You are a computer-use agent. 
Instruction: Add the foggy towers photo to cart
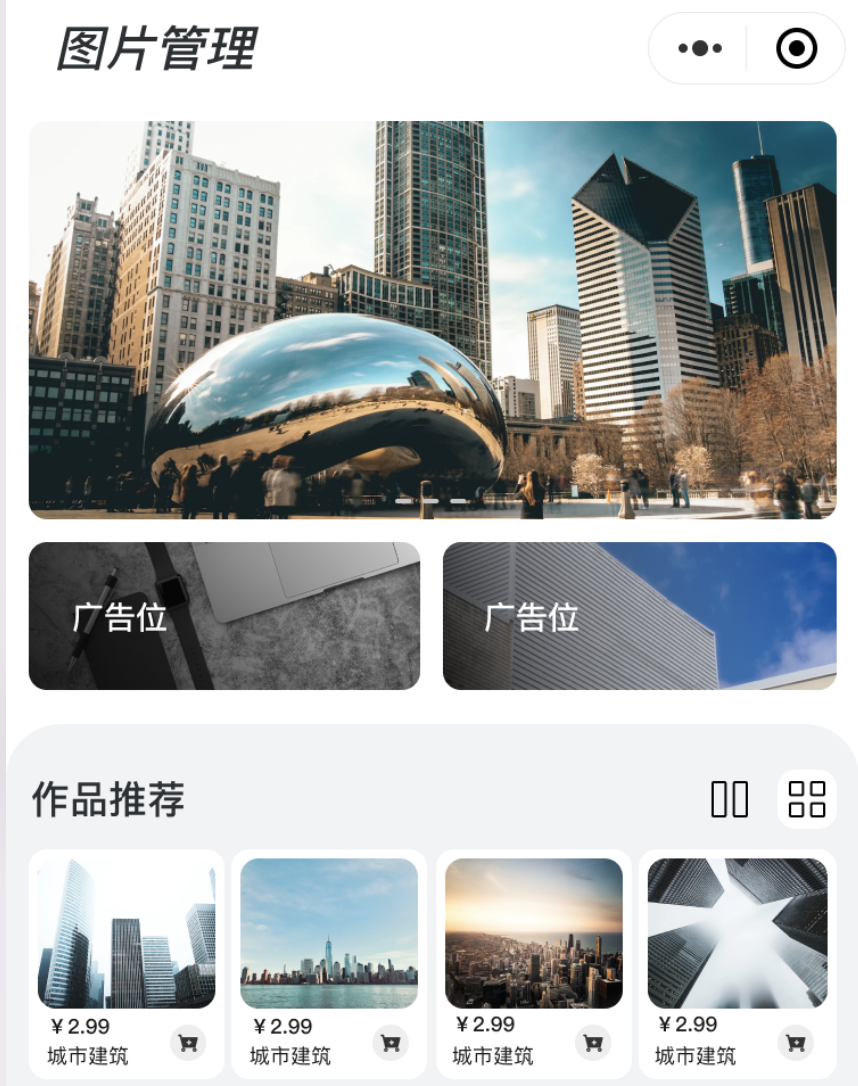(796, 1043)
